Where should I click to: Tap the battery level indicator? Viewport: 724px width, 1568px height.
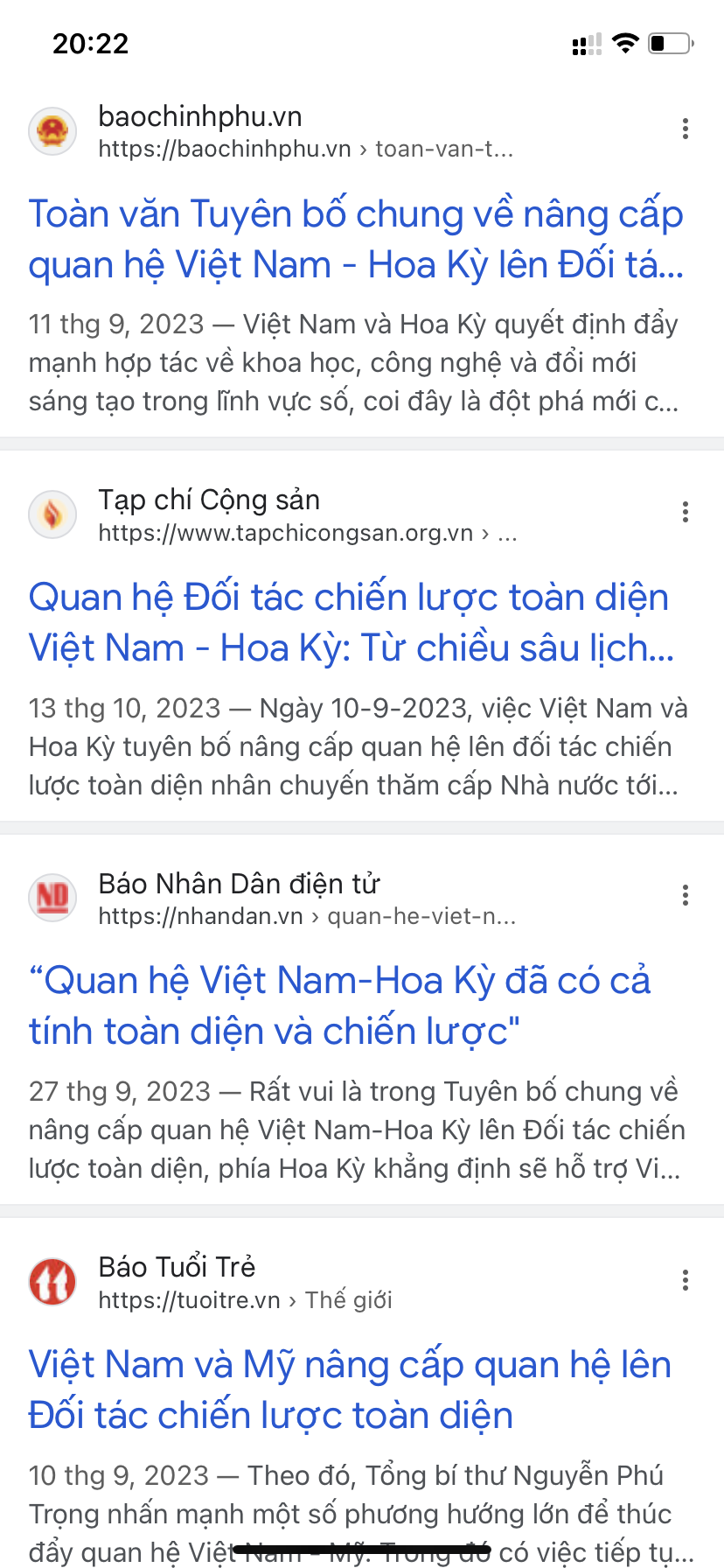(x=670, y=42)
